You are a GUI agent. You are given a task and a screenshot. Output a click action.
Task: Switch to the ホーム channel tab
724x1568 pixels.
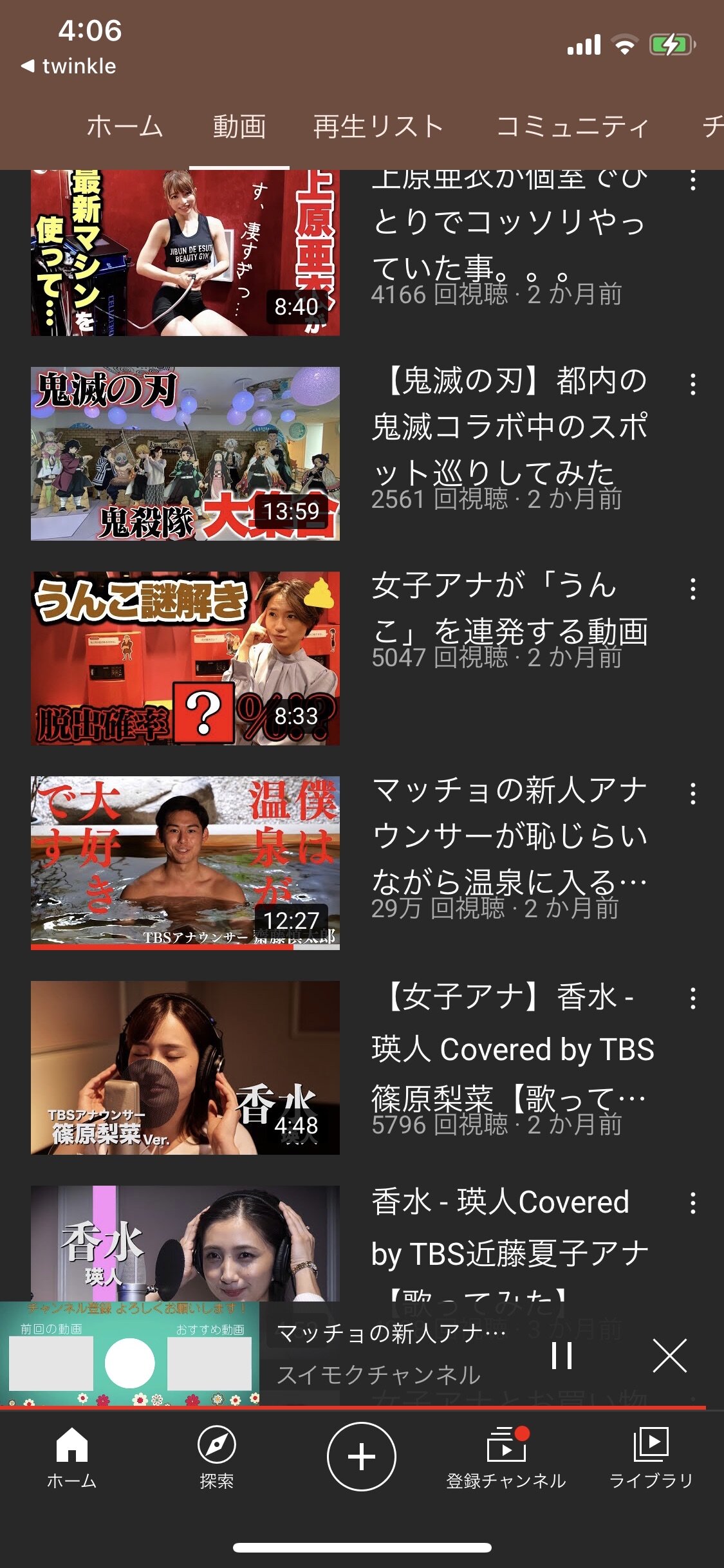coord(124,126)
